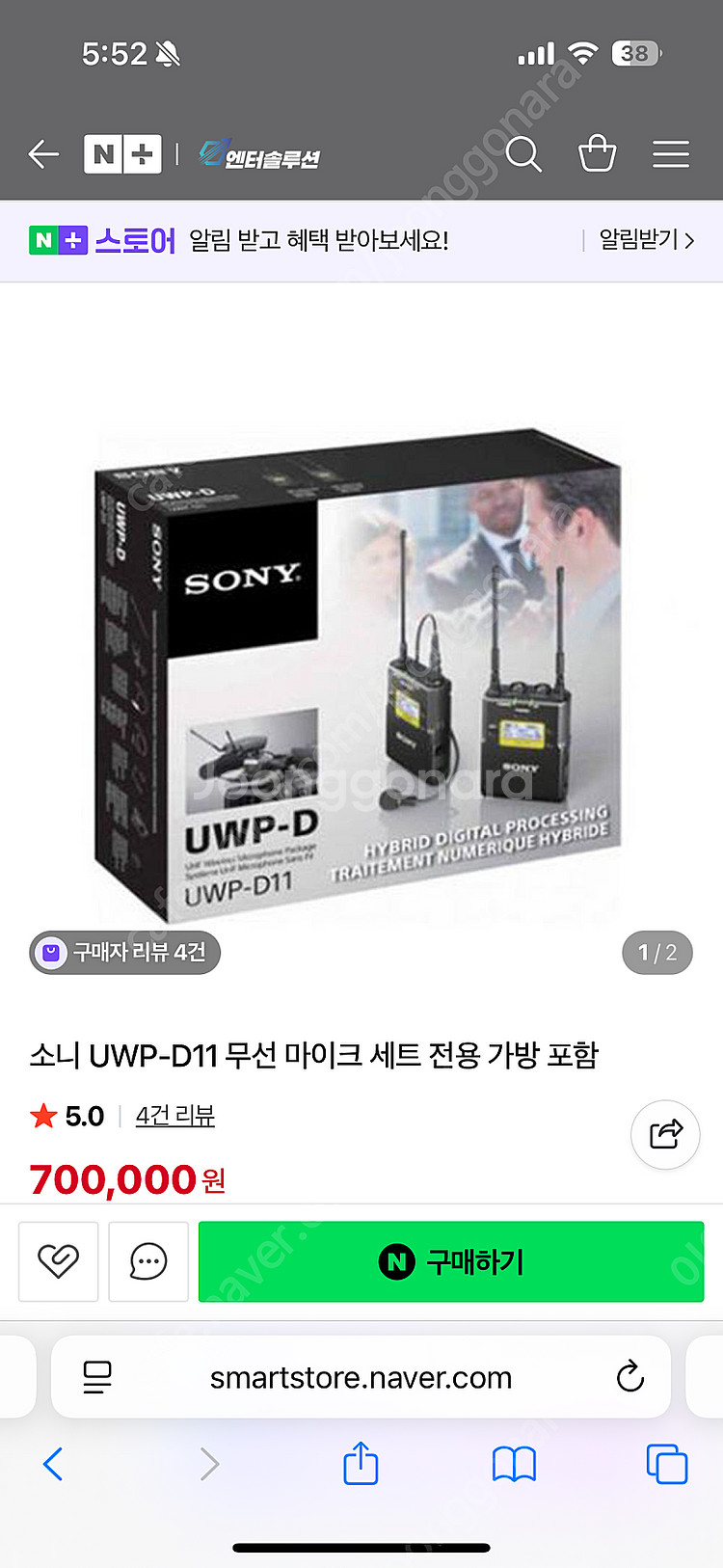Viewport: 723px width, 1568px height.
Task: Go back using the top-left arrow
Action: (42, 154)
